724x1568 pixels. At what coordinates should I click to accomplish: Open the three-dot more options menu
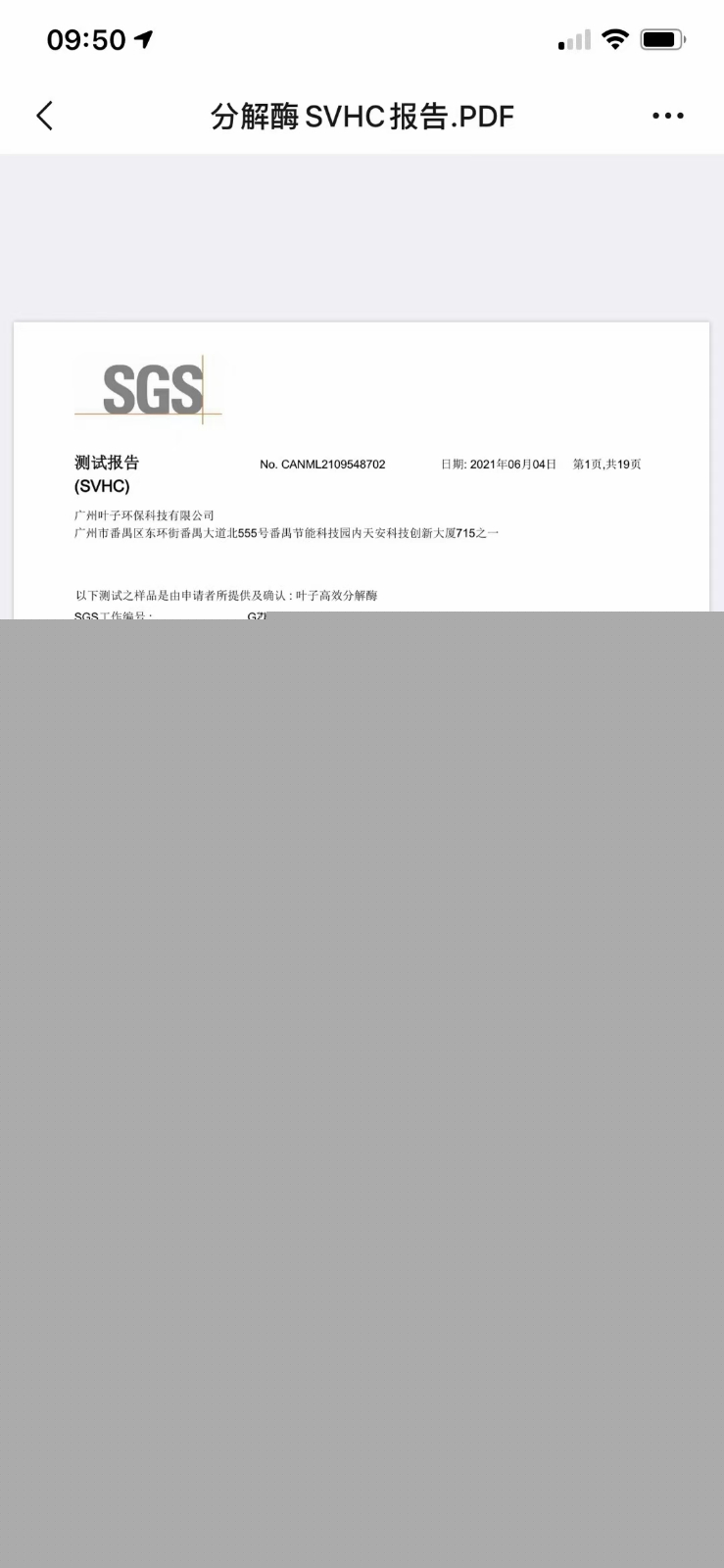(667, 116)
